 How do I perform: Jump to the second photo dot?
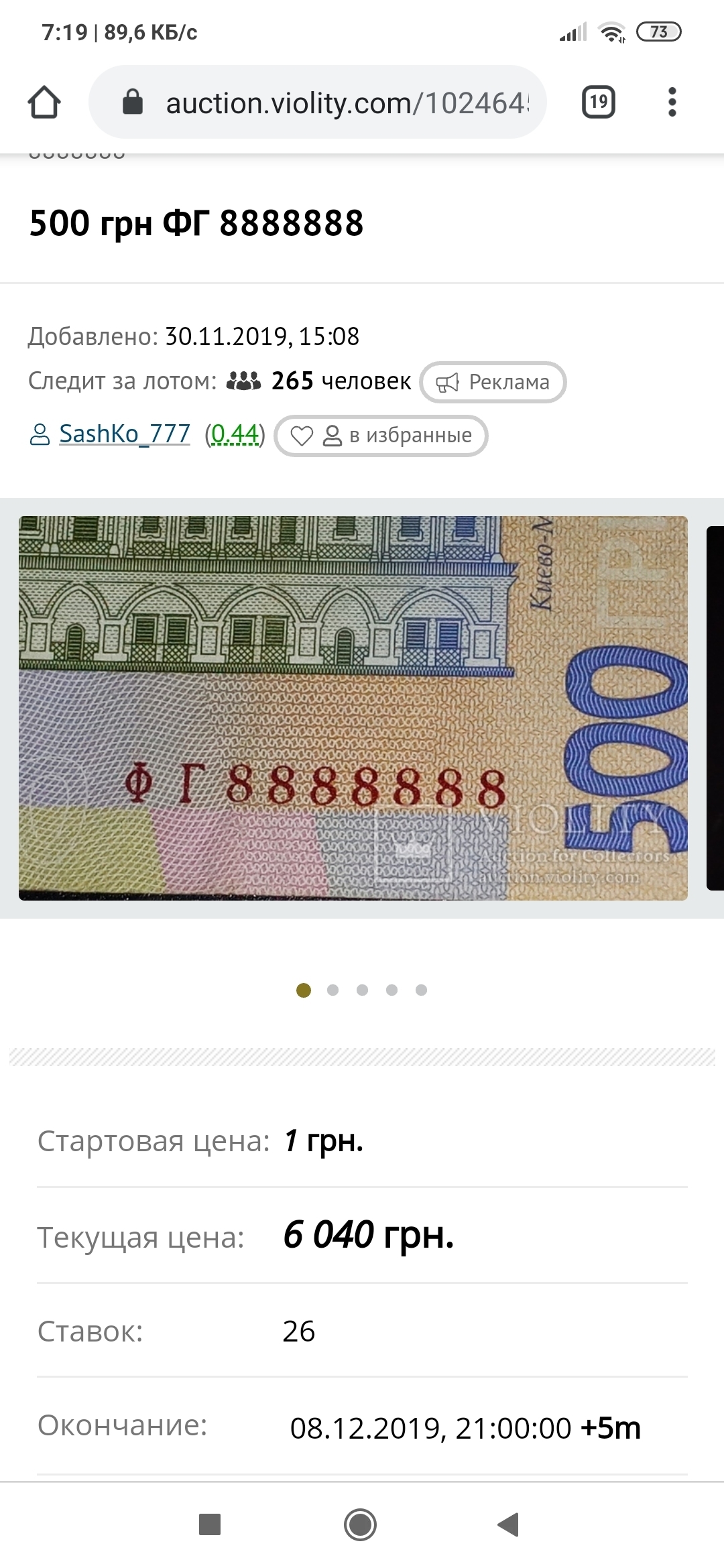[333, 990]
